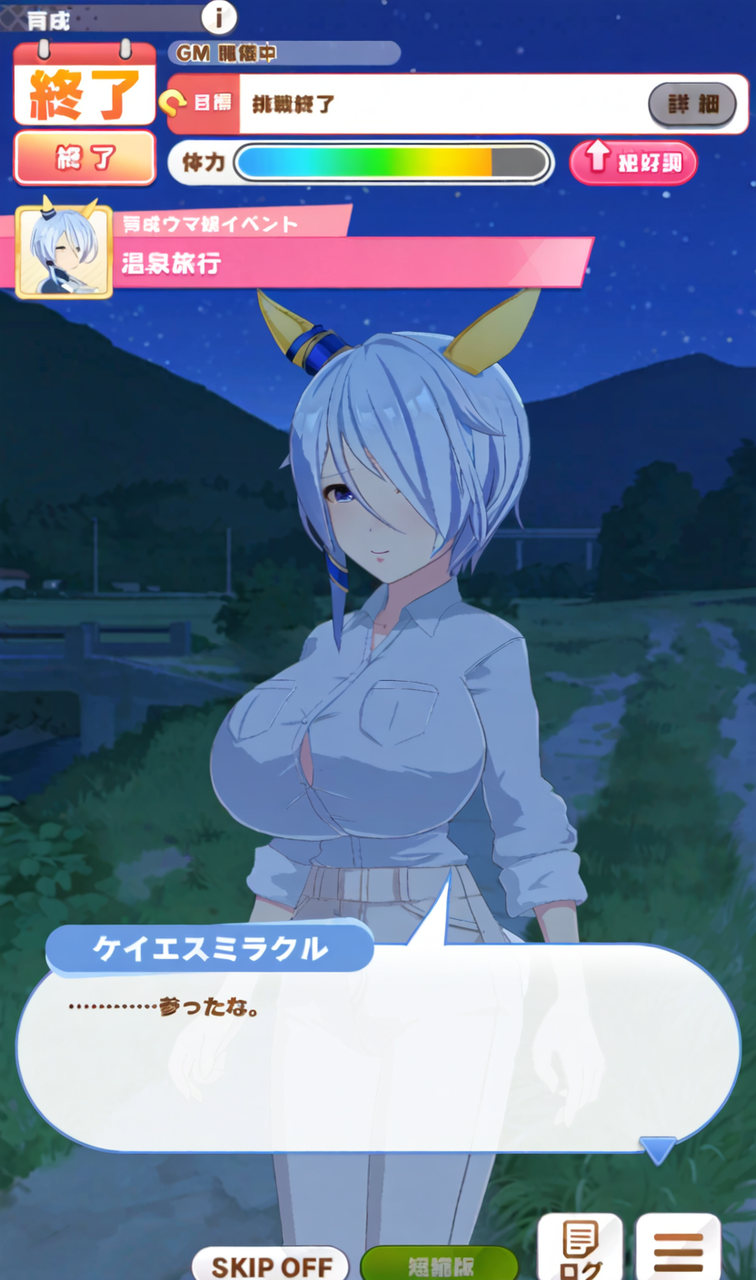Image resolution: width=756 pixels, height=1280 pixels.
Task: Tap the 絶好調 mood indicator
Action: tap(633, 162)
